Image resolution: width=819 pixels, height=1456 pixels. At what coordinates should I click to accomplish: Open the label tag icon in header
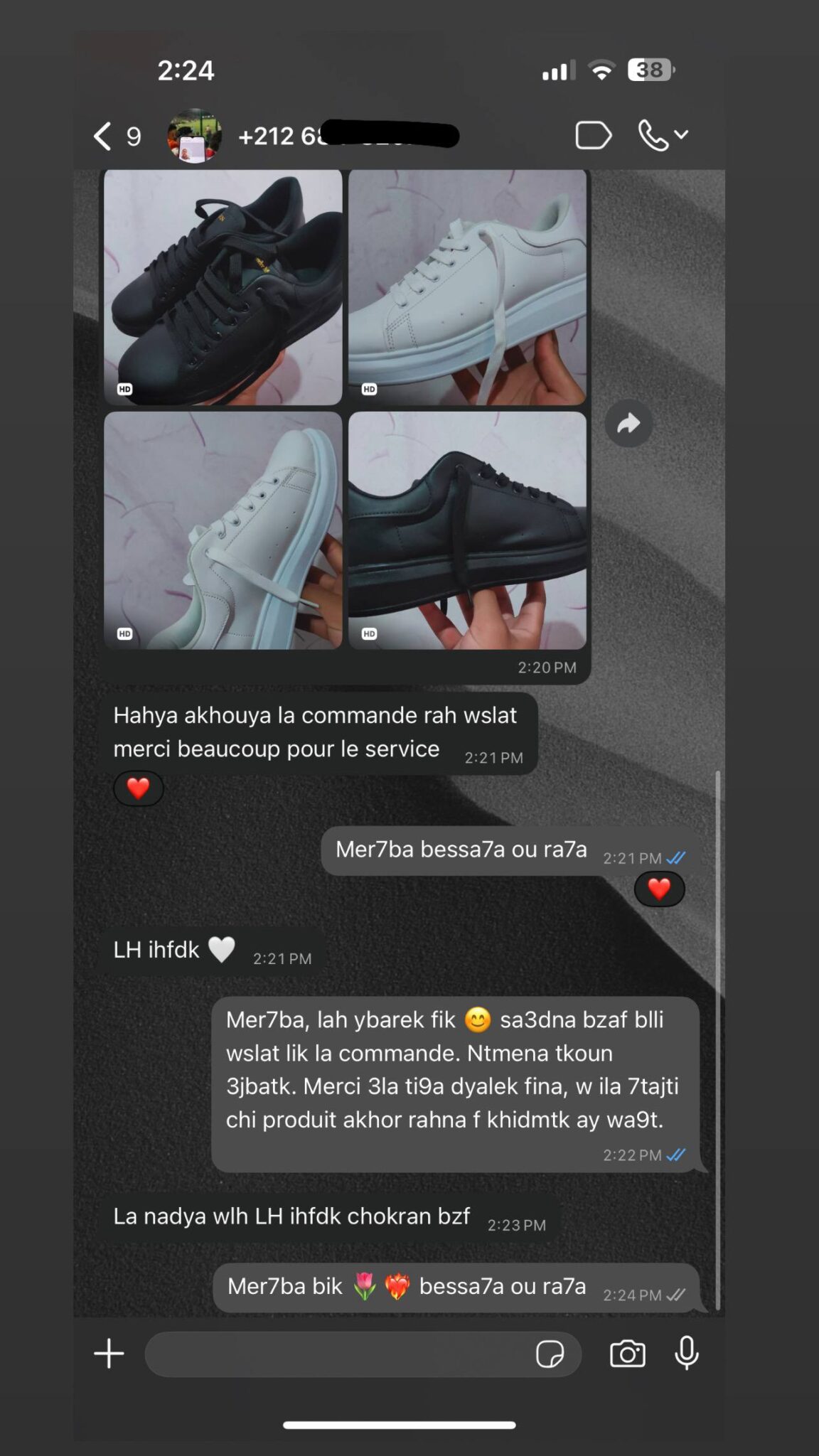click(x=593, y=135)
